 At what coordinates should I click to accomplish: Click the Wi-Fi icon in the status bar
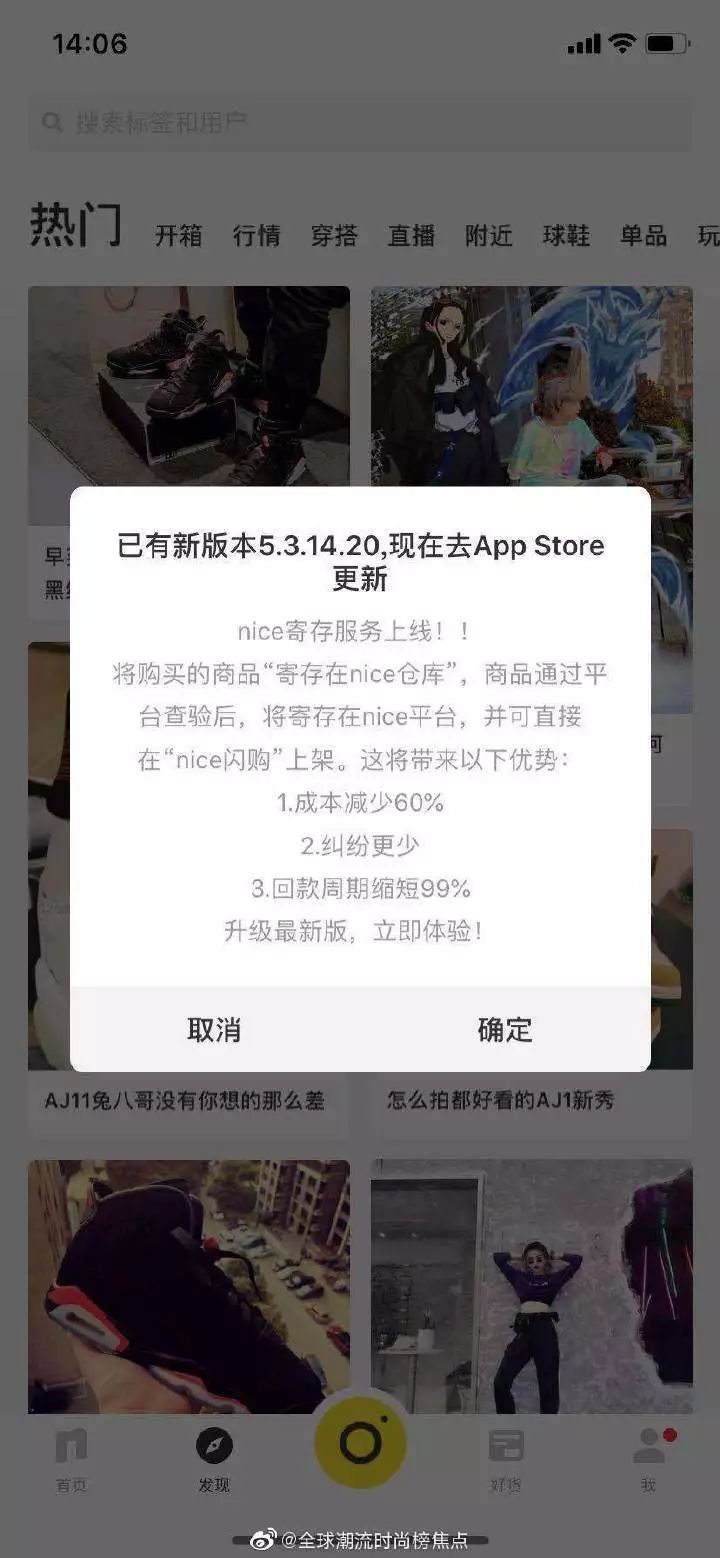coord(625,43)
